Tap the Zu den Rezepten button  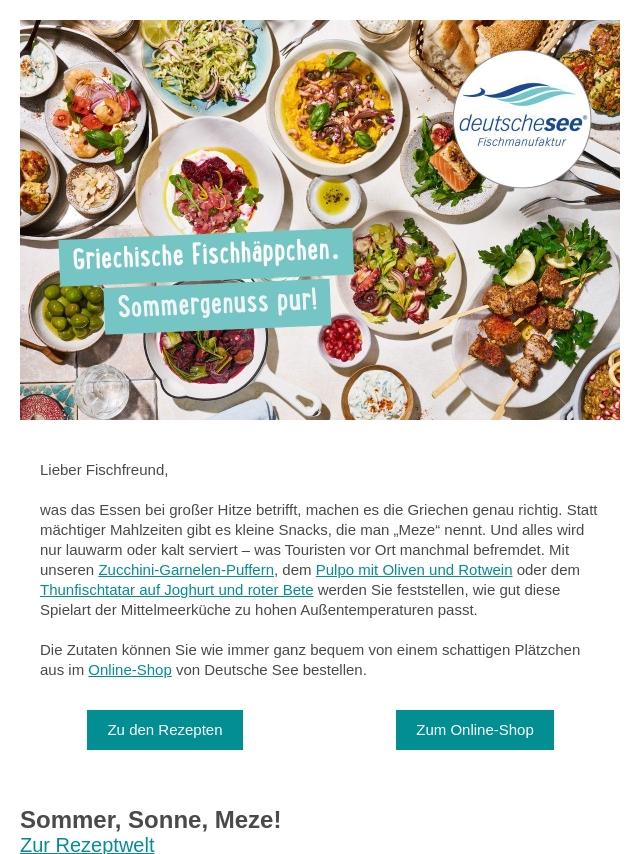(x=165, y=730)
